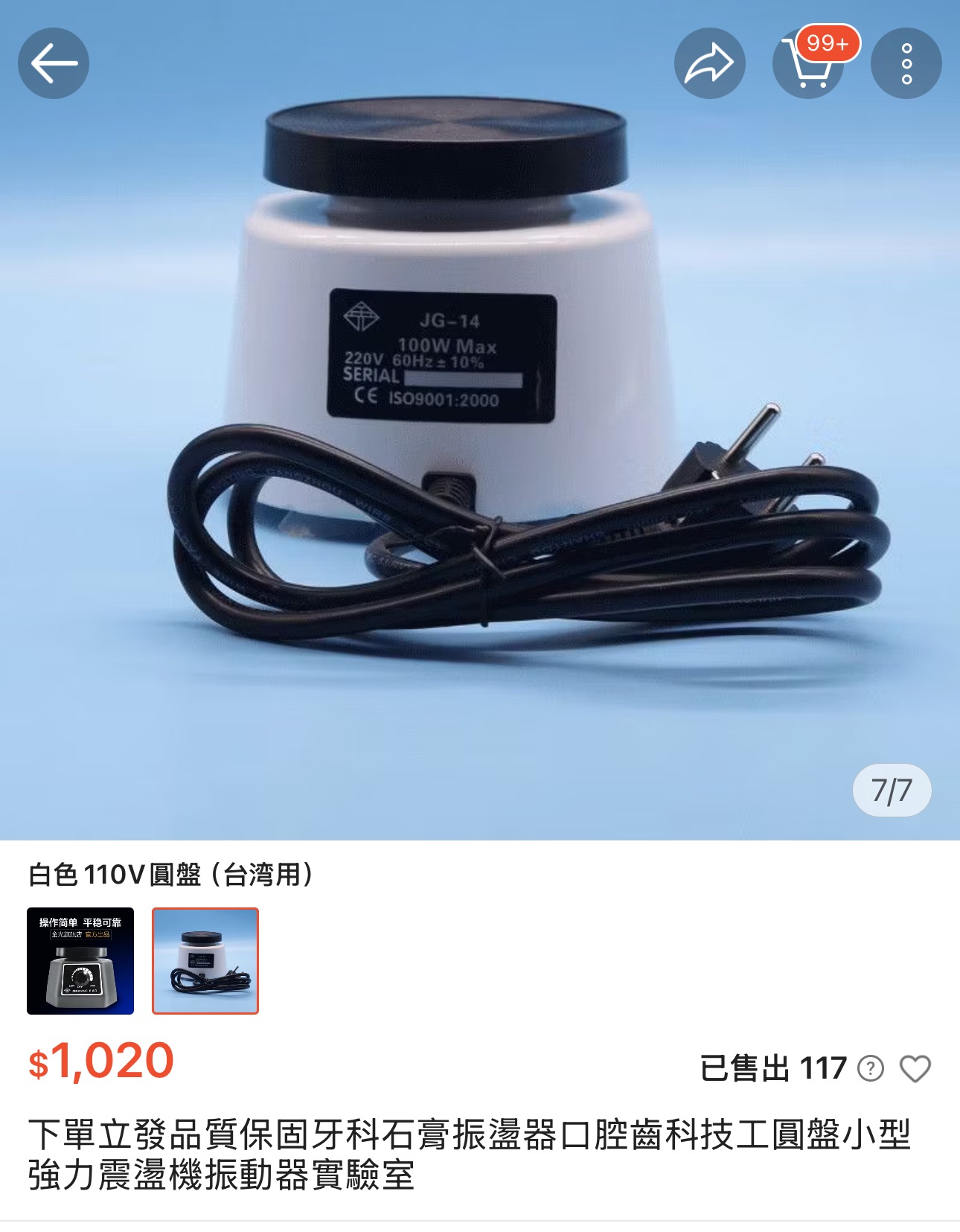Share this product listing
This screenshot has height=1232, width=960.
tap(709, 63)
